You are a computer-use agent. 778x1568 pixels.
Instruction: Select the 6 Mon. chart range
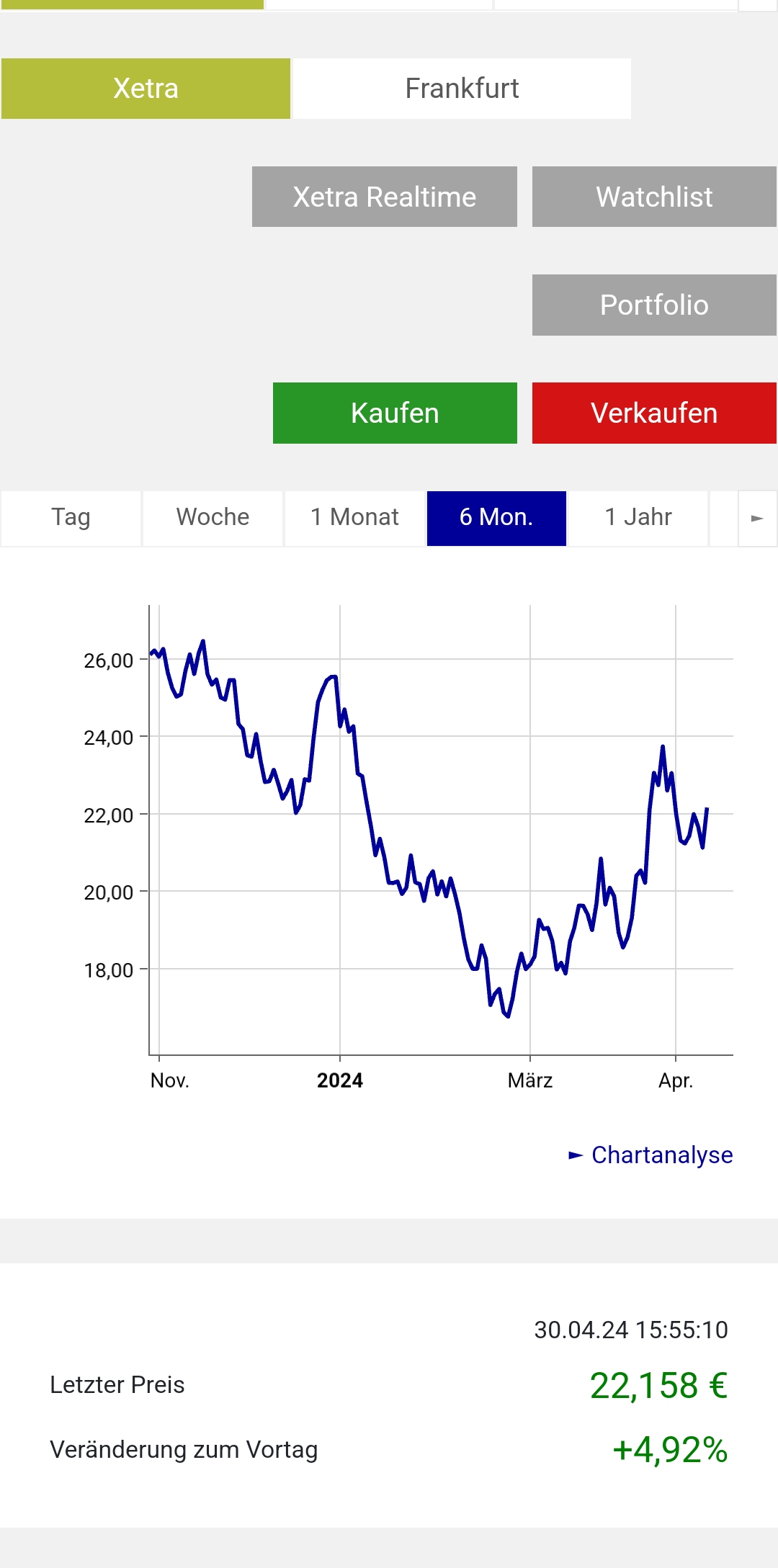tap(496, 518)
